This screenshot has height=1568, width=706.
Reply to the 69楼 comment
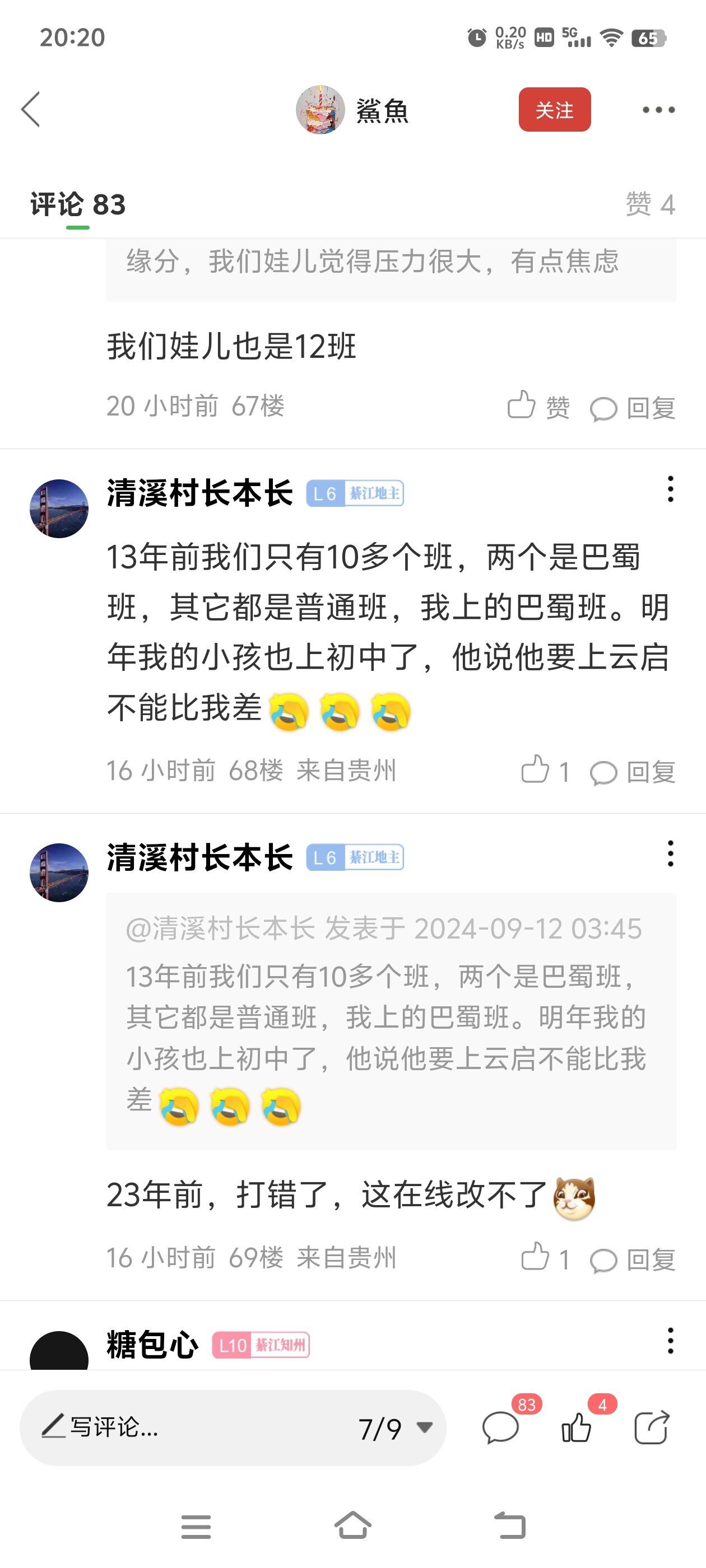633,1259
